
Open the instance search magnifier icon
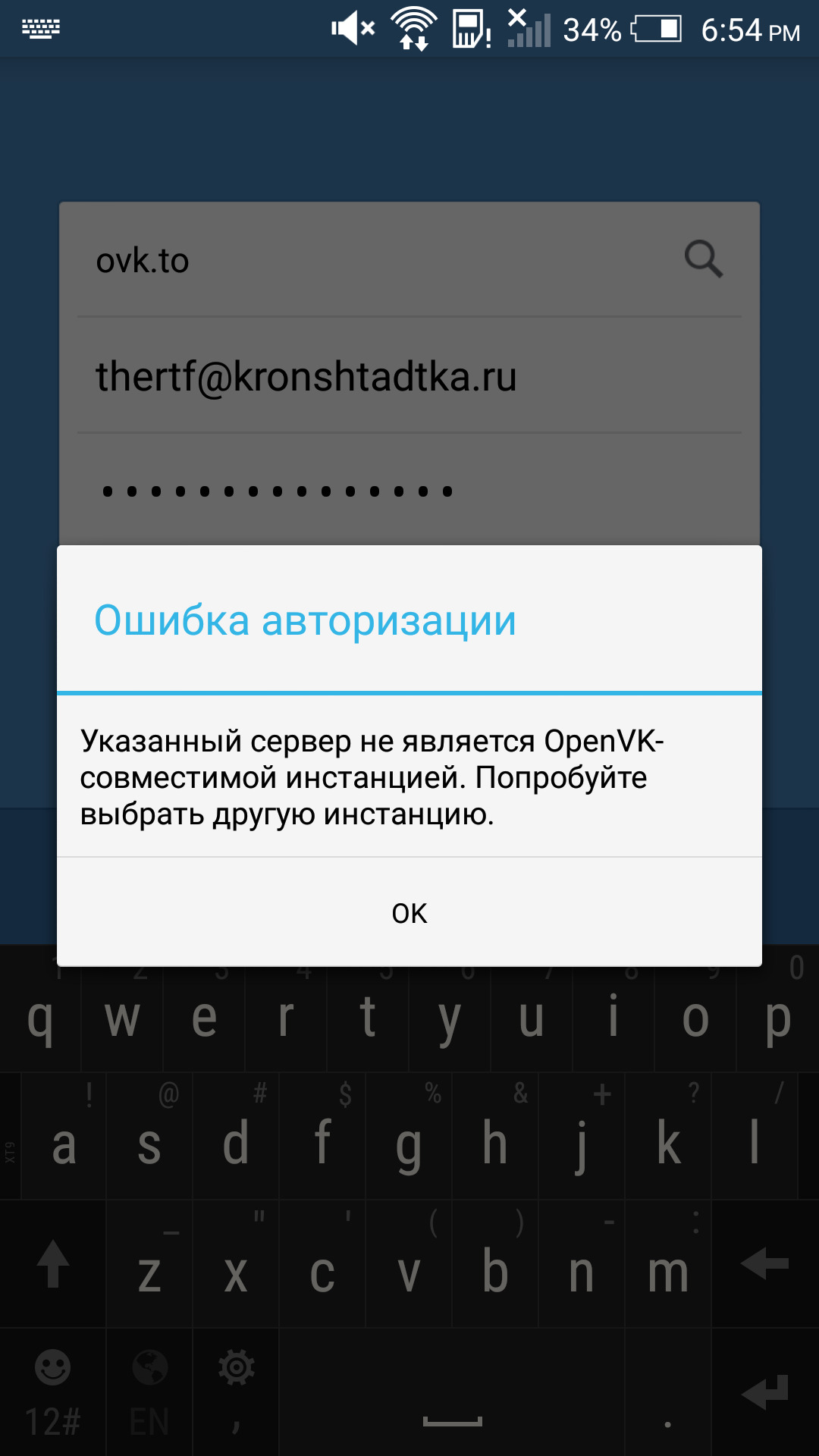[x=703, y=259]
